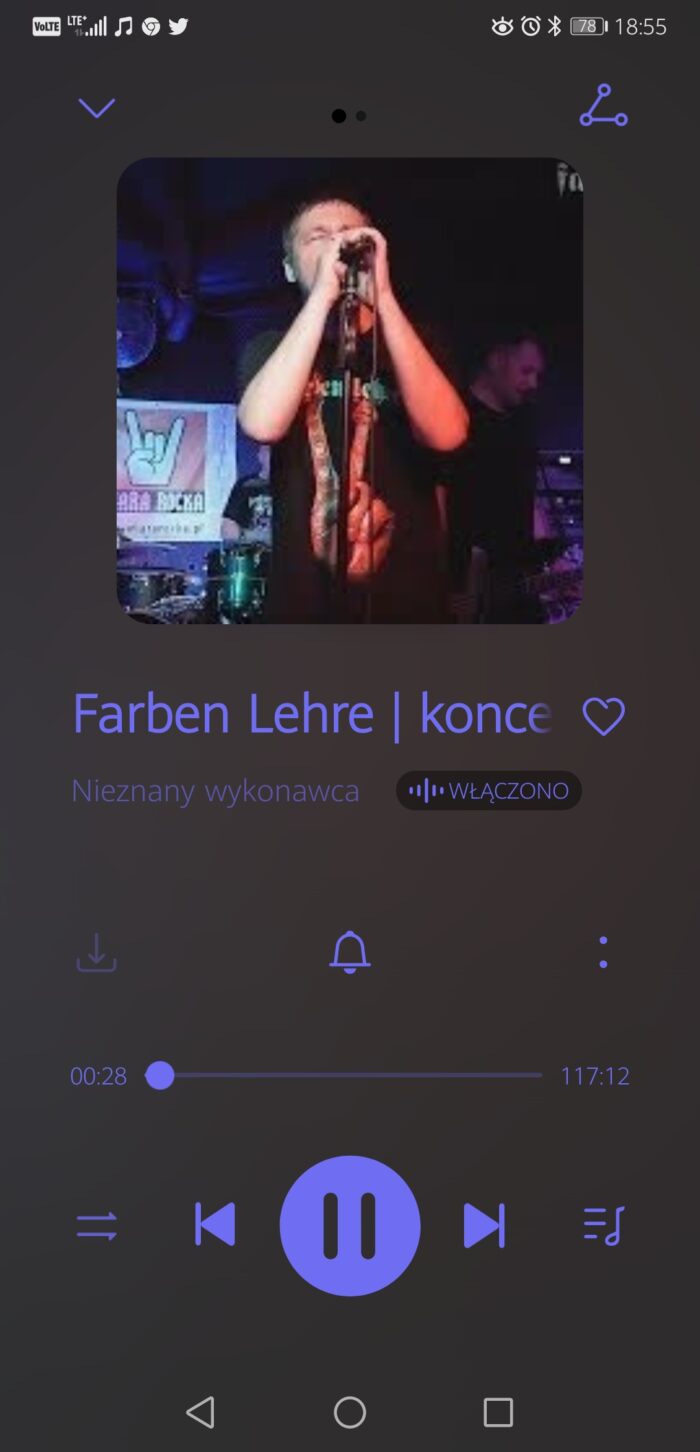
Task: Skip to the next track
Action: pyautogui.click(x=484, y=1226)
